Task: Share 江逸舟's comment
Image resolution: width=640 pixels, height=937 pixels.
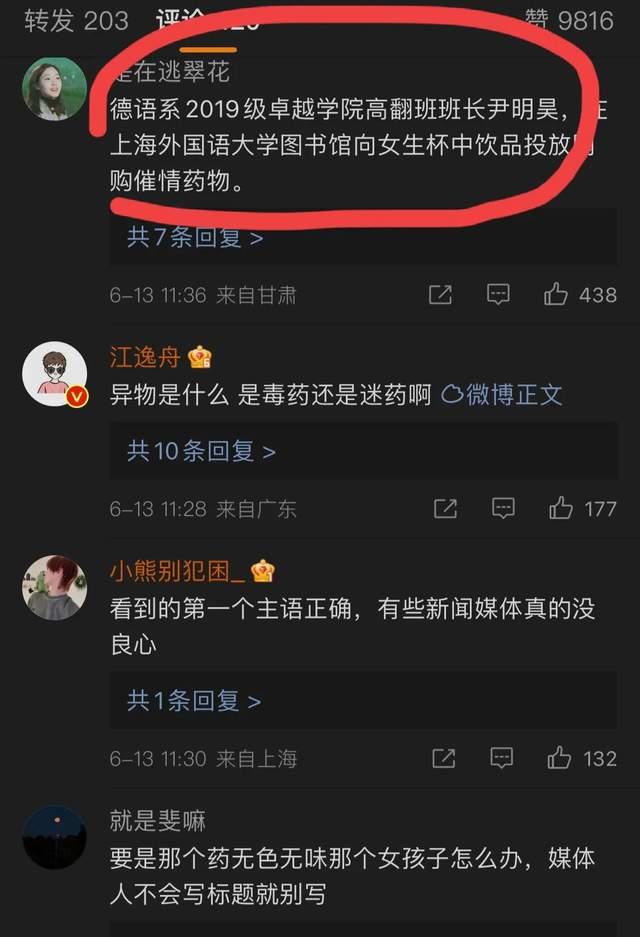Action: click(x=446, y=508)
